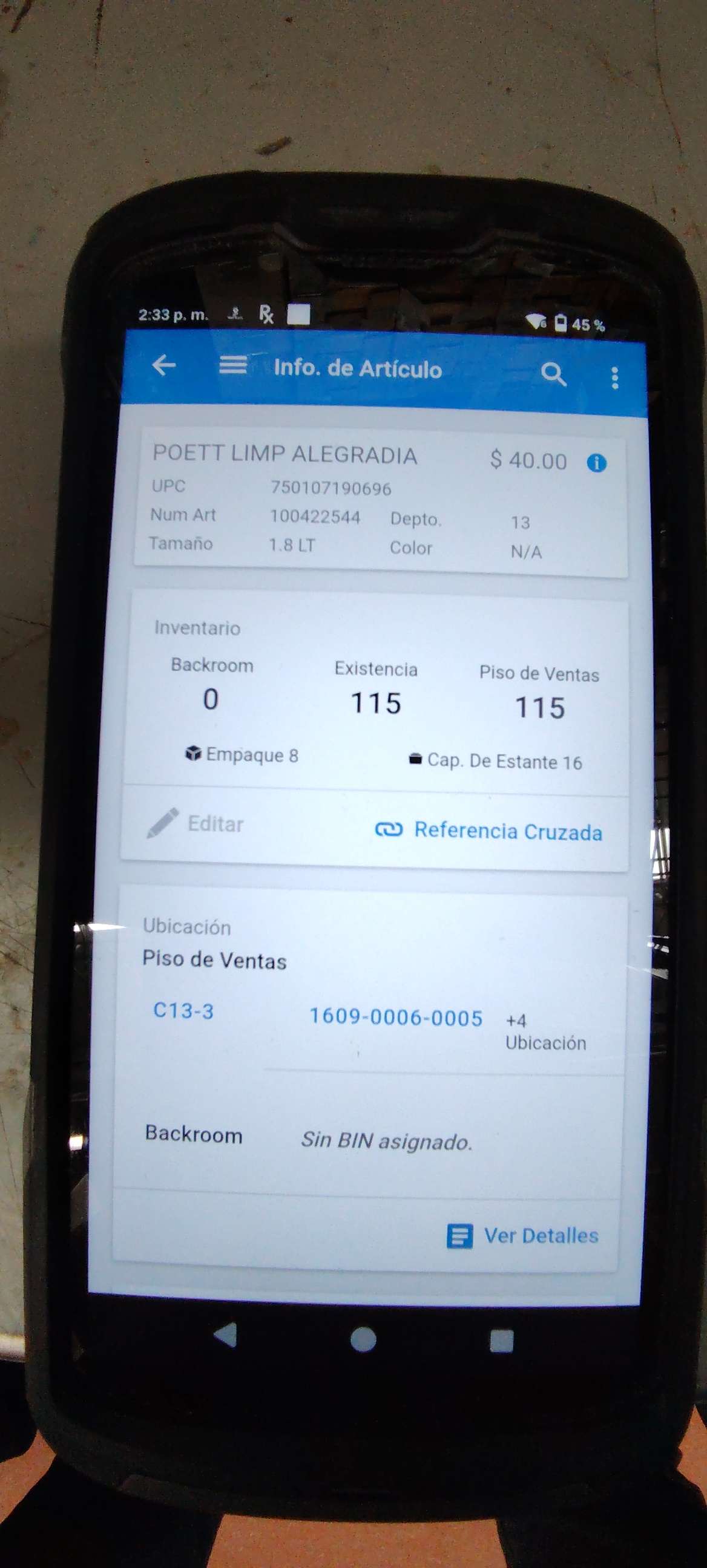Tap the system home button
707x1568 pixels.
[364, 1339]
